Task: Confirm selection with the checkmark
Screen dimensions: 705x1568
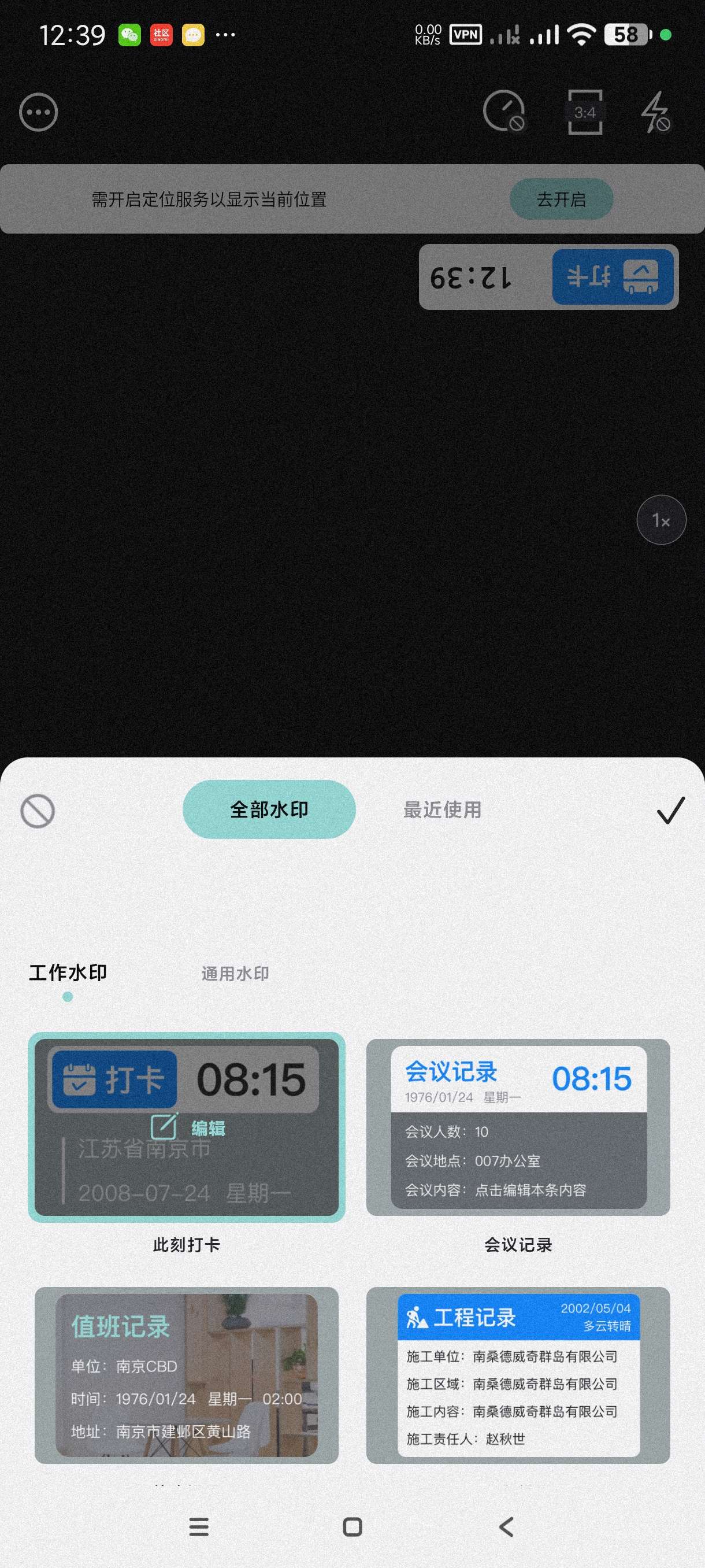Action: pyautogui.click(x=670, y=811)
